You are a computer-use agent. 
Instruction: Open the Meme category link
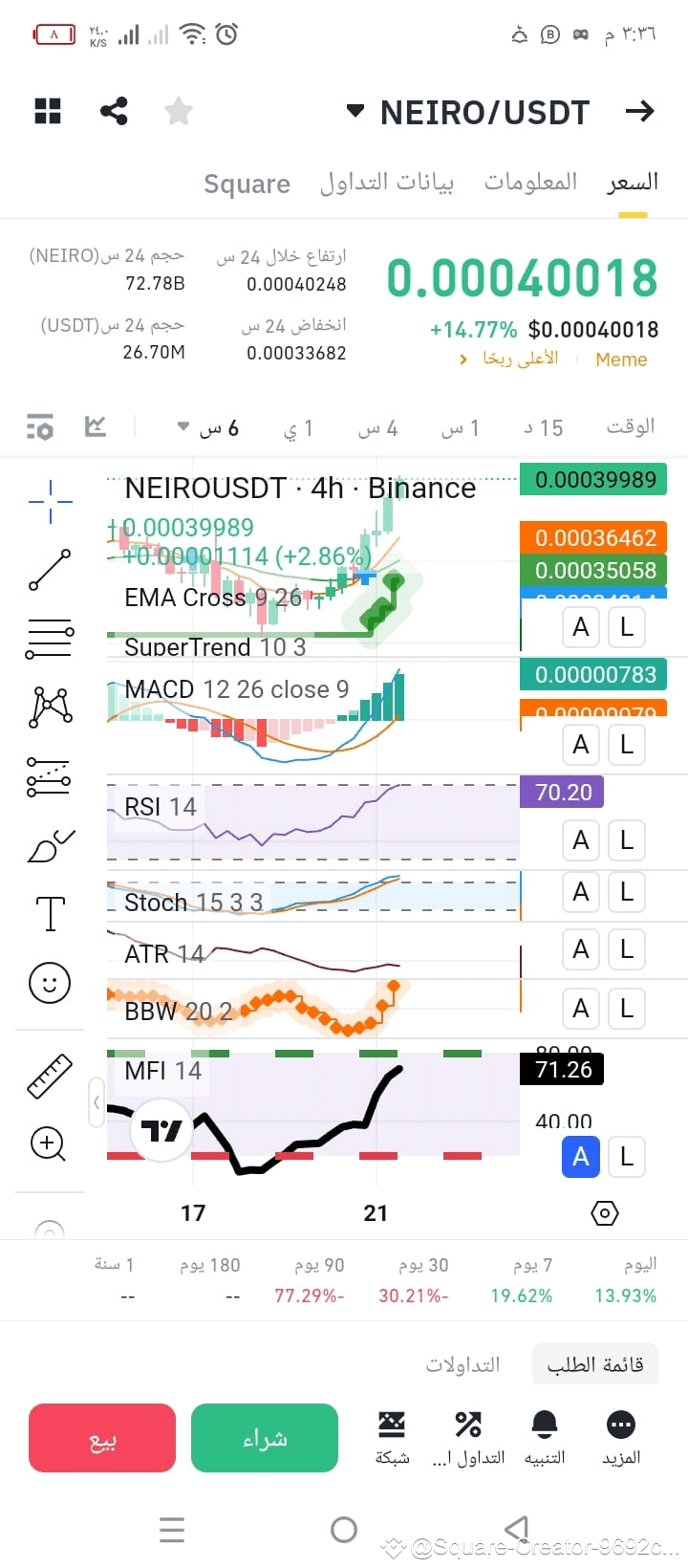(x=621, y=359)
